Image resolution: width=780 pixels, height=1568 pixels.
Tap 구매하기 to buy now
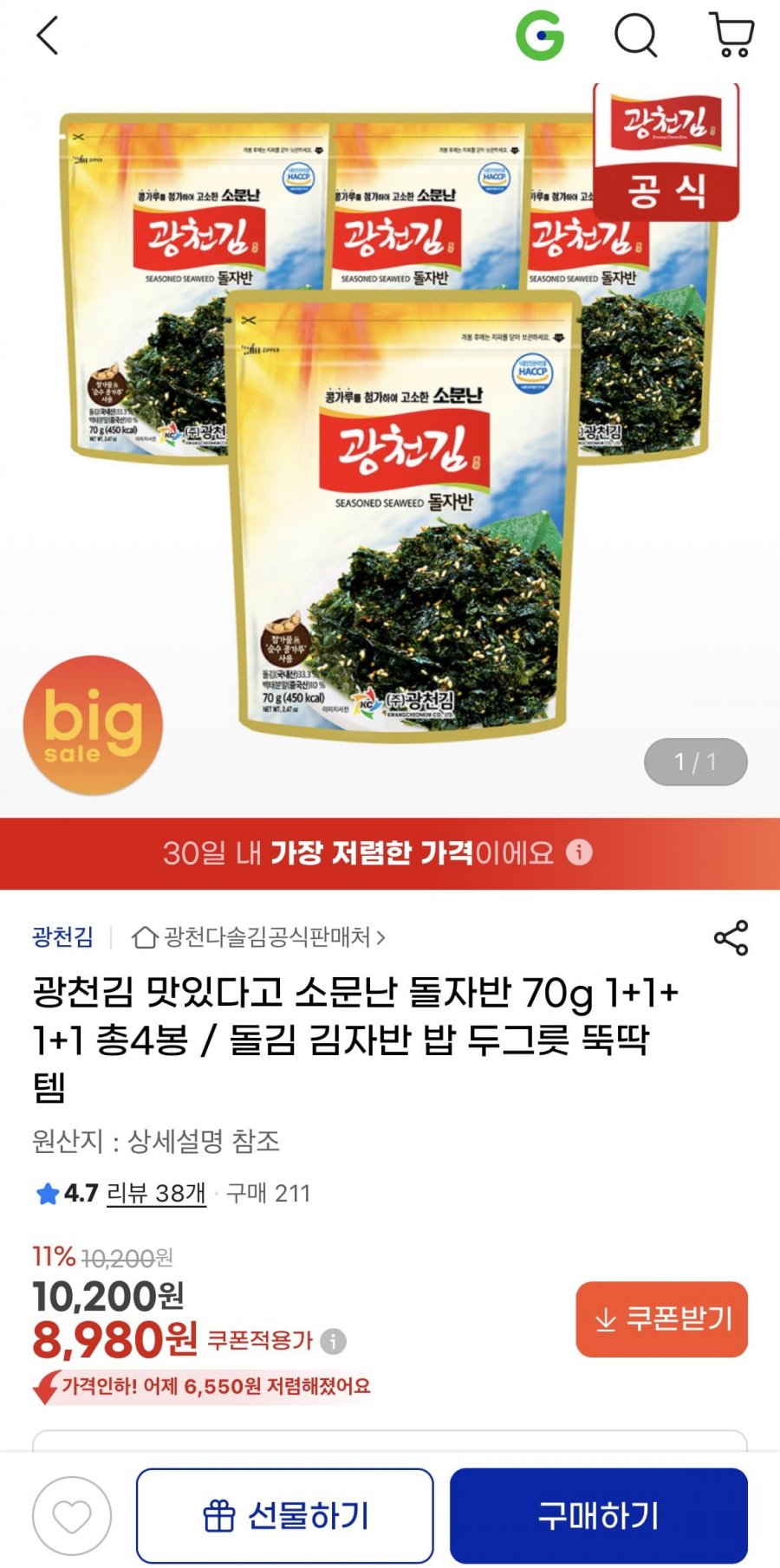tap(599, 1516)
